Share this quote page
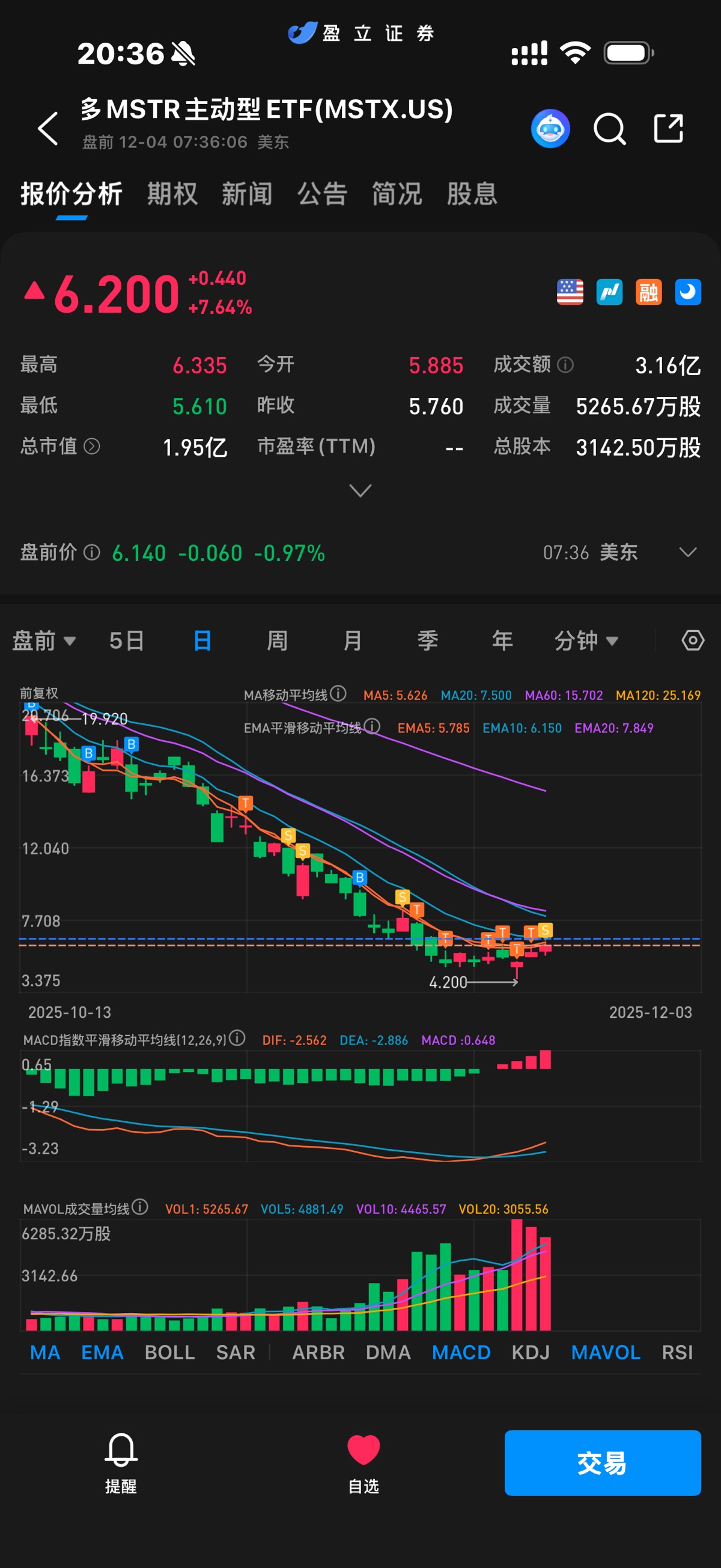Viewport: 721px width, 1568px height. (668, 129)
